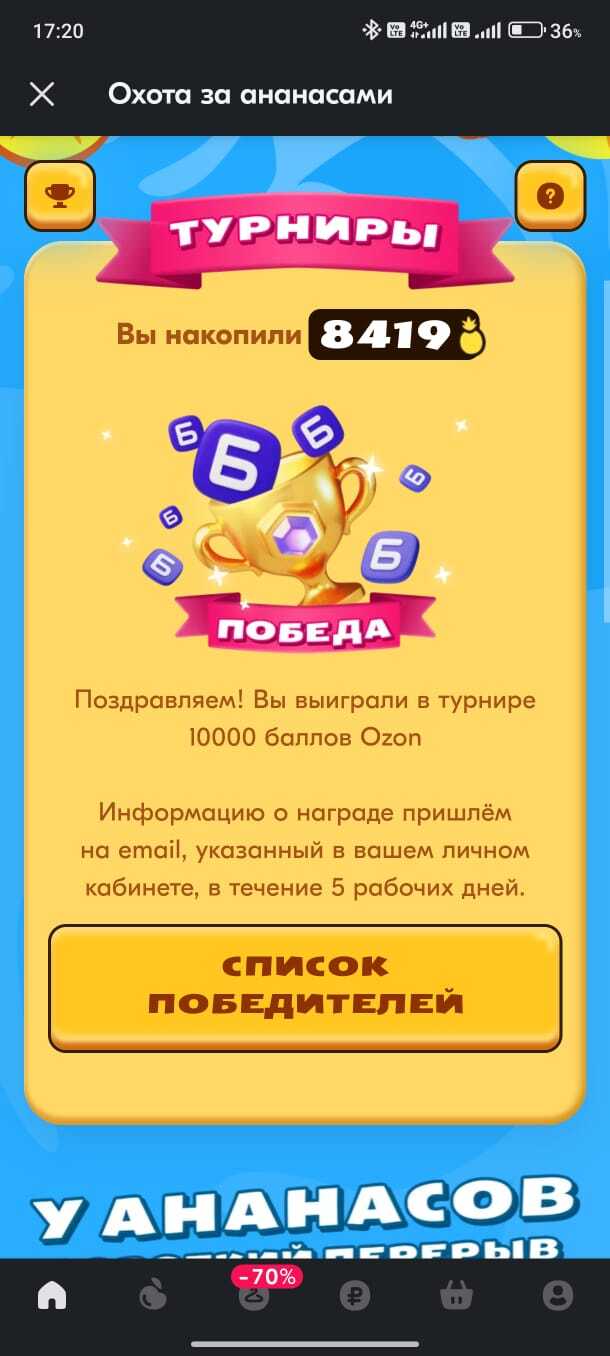Switch to the Fresh groceries tab
Image resolution: width=610 pixels, height=1356 pixels.
tap(153, 1296)
